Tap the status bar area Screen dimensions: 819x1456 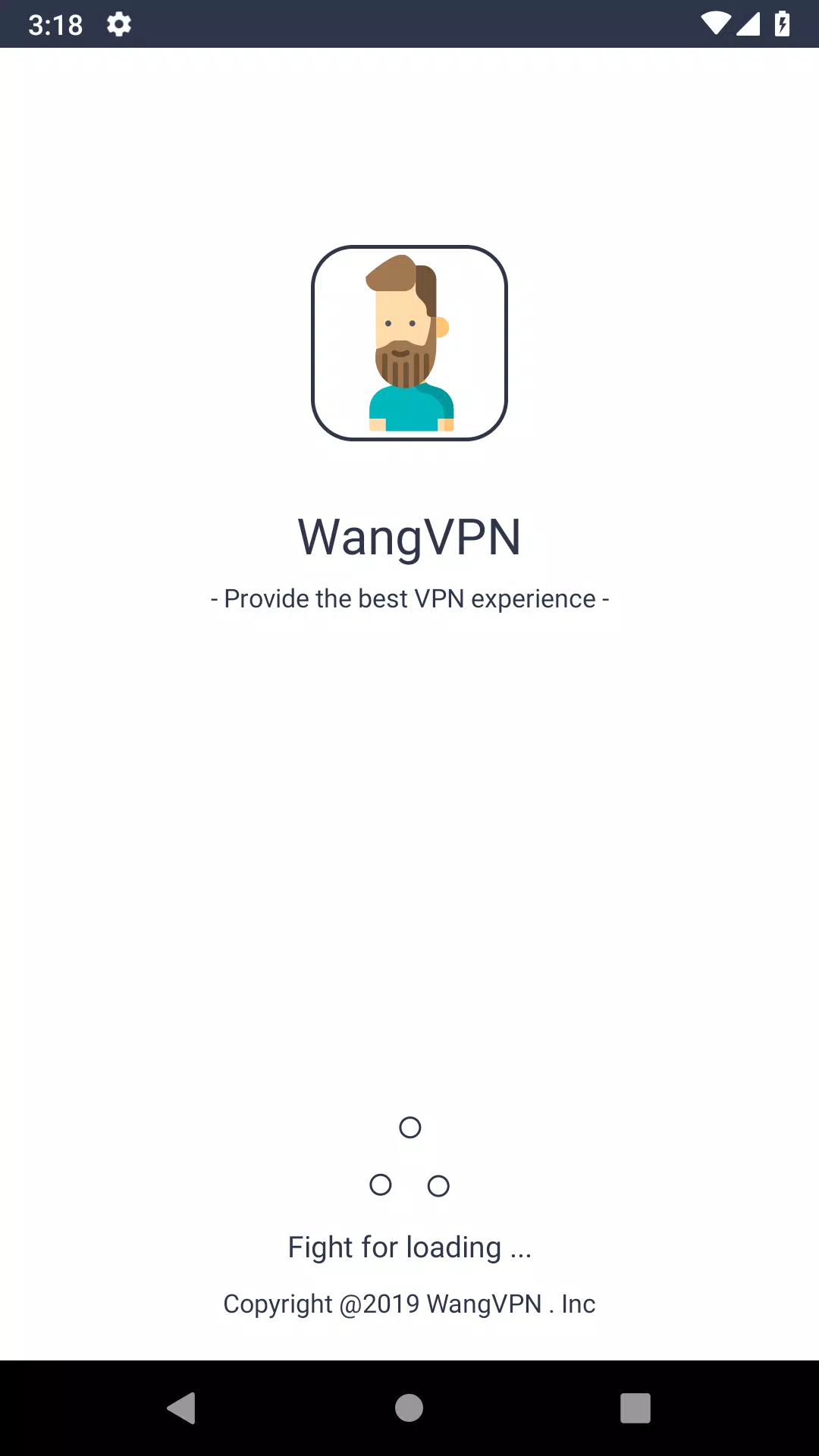tap(409, 23)
